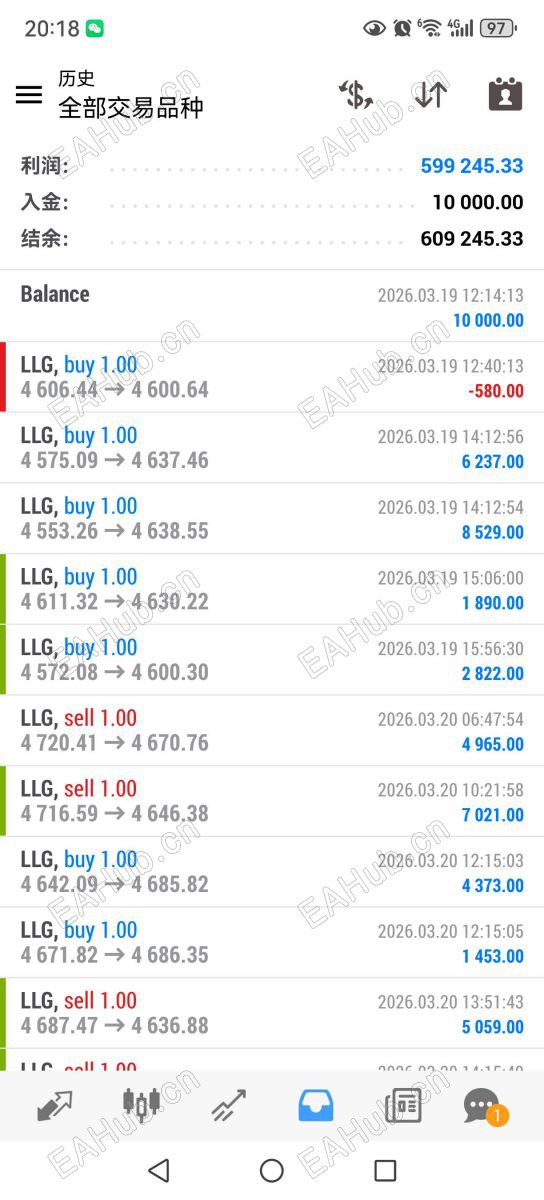Viewport: 544px width, 1200px height.
Task: Open the sort arrows icon
Action: tap(431, 95)
